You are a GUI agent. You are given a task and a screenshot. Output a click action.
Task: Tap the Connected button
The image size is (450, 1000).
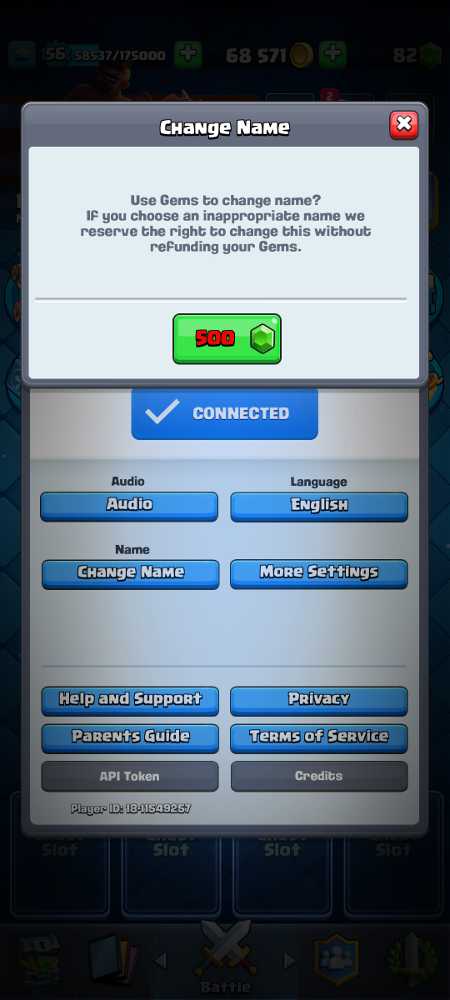click(x=224, y=413)
